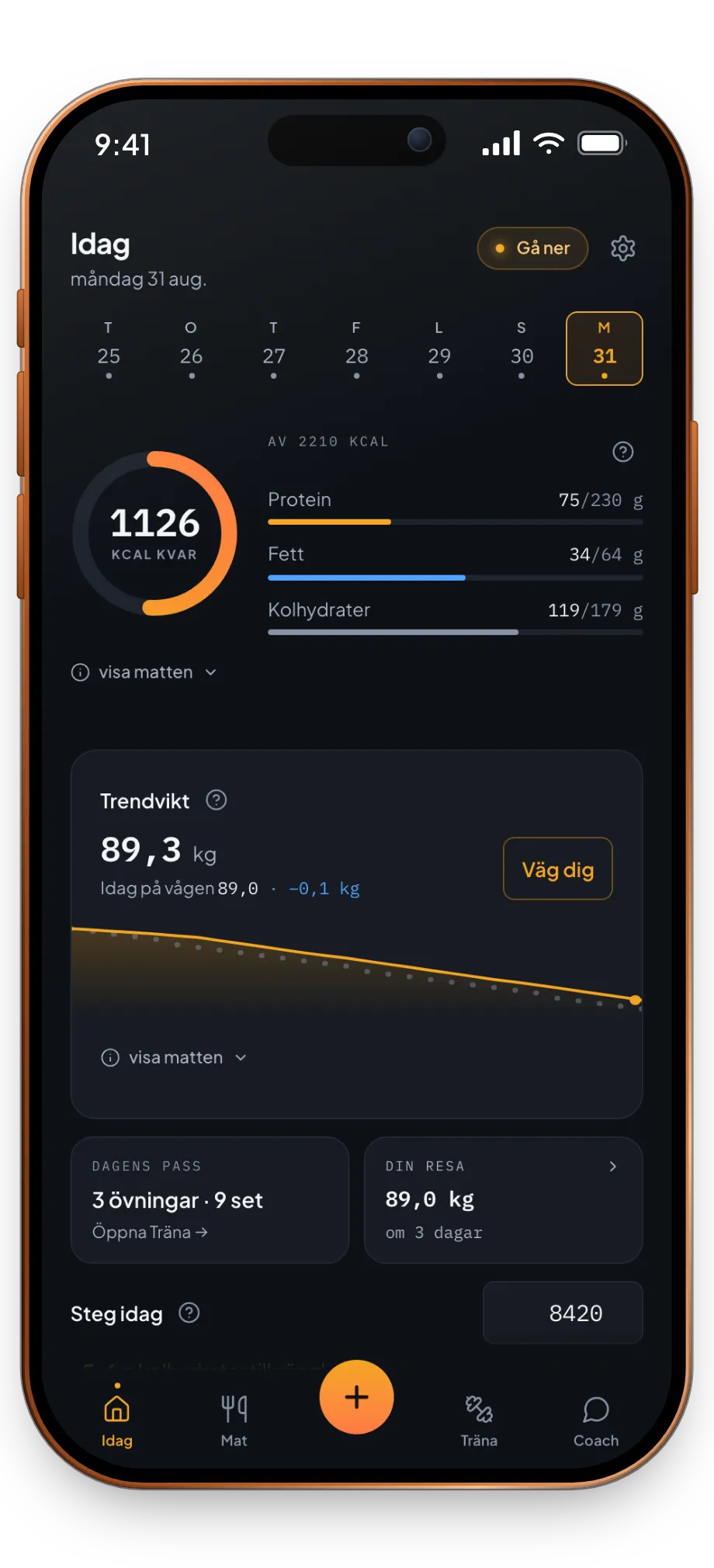
Task: Open the Steg idag help icon
Action: pos(189,1313)
